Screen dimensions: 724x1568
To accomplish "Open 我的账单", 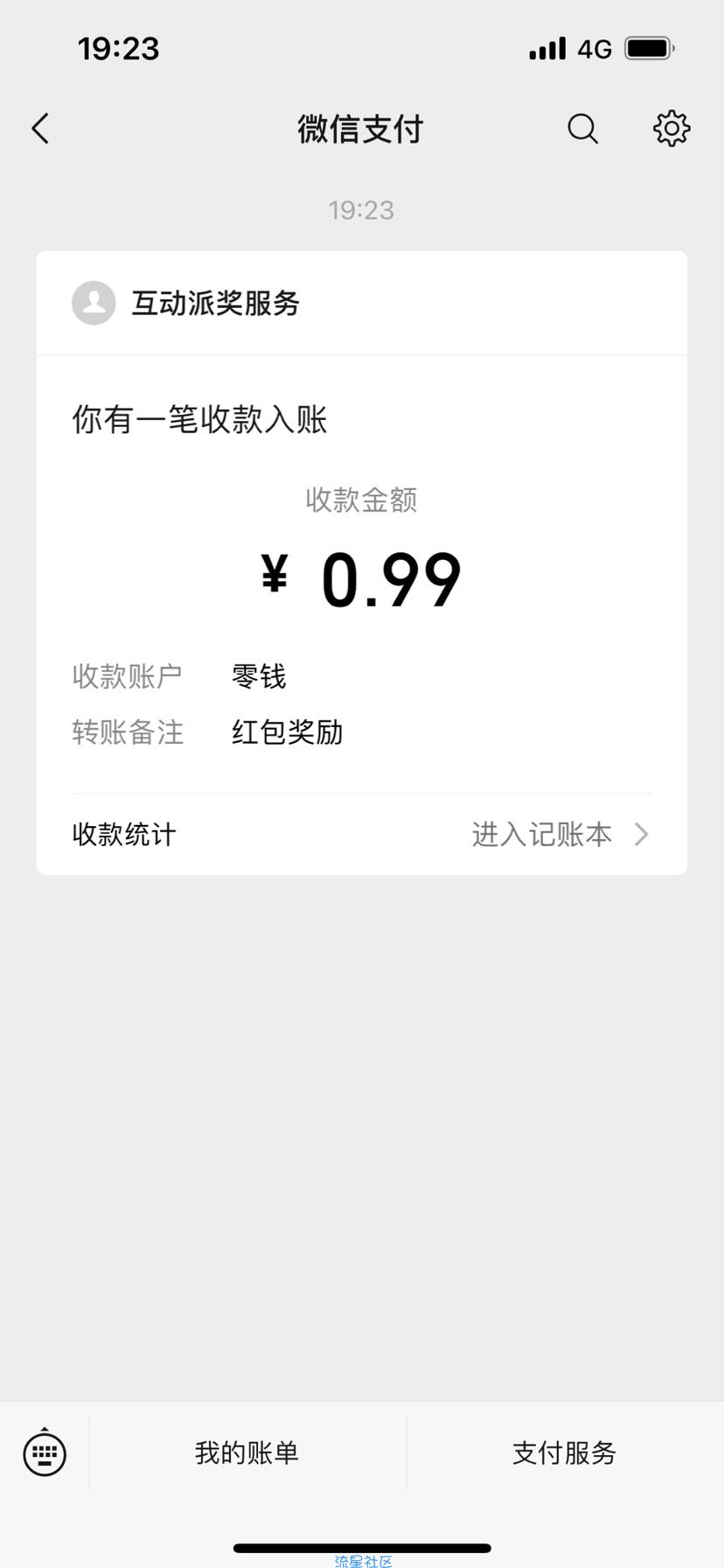I will pyautogui.click(x=247, y=1452).
